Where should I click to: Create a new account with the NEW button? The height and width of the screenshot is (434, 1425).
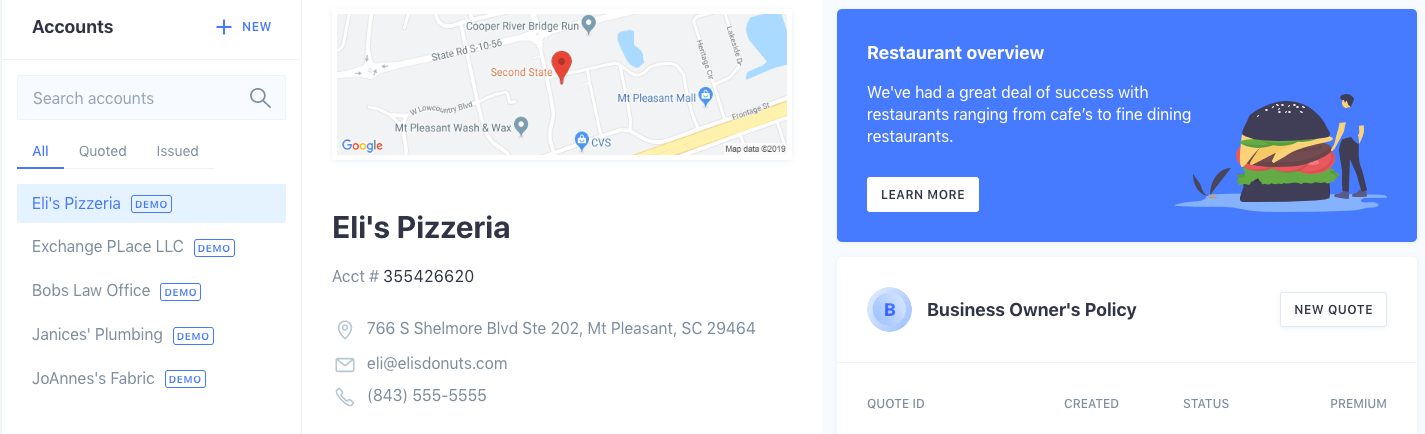coord(244,27)
